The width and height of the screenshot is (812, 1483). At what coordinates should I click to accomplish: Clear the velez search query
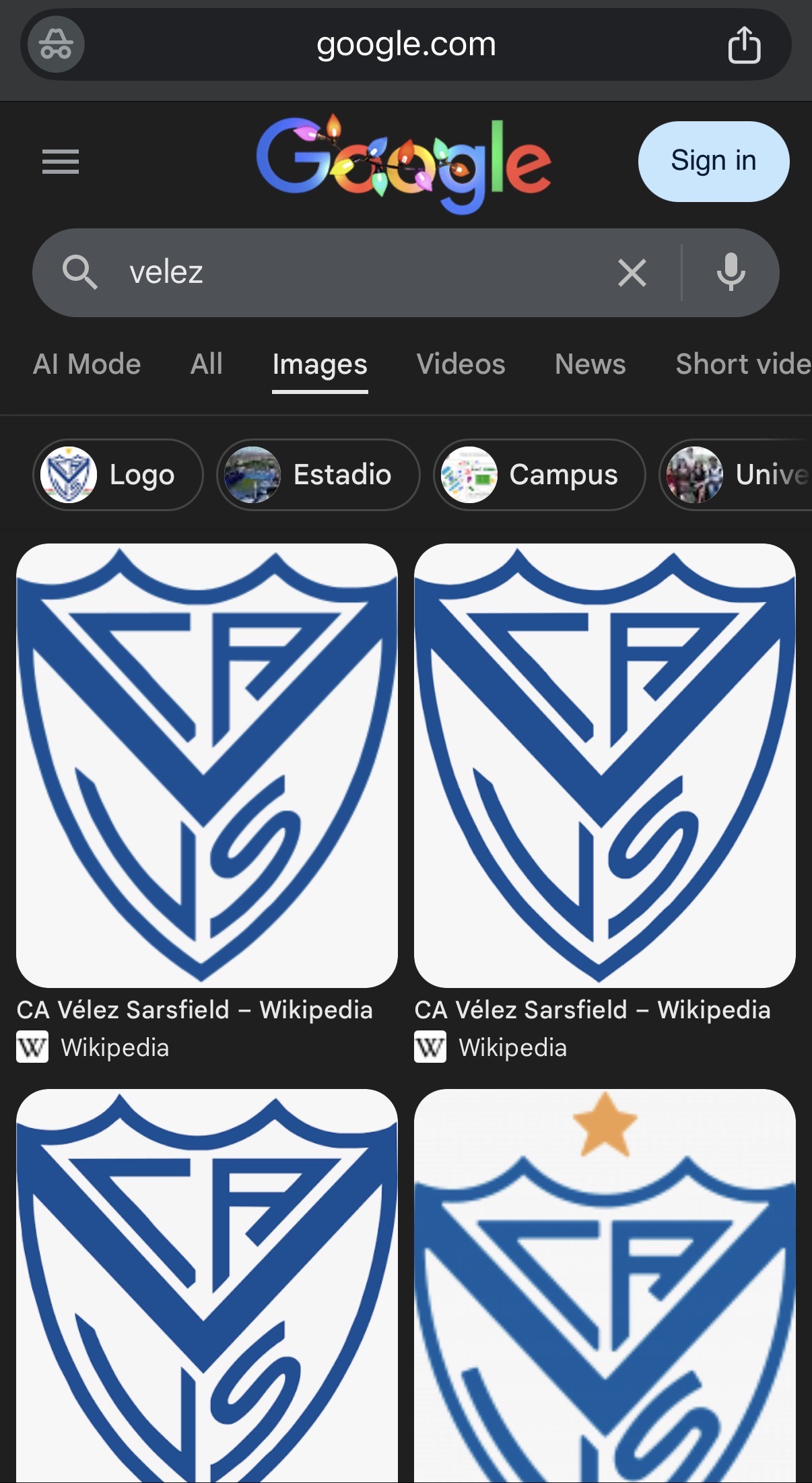coord(632,273)
